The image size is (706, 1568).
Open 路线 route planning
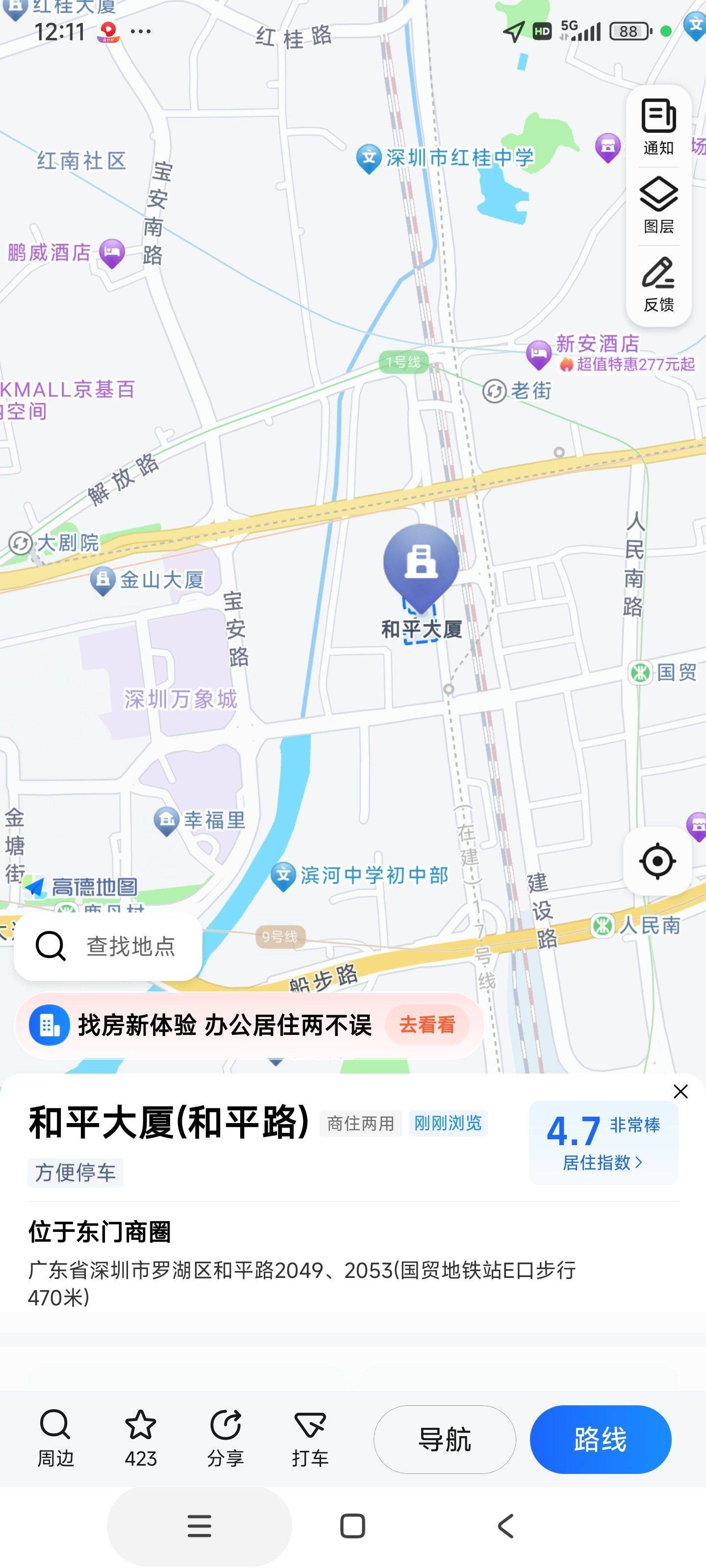(x=601, y=1439)
